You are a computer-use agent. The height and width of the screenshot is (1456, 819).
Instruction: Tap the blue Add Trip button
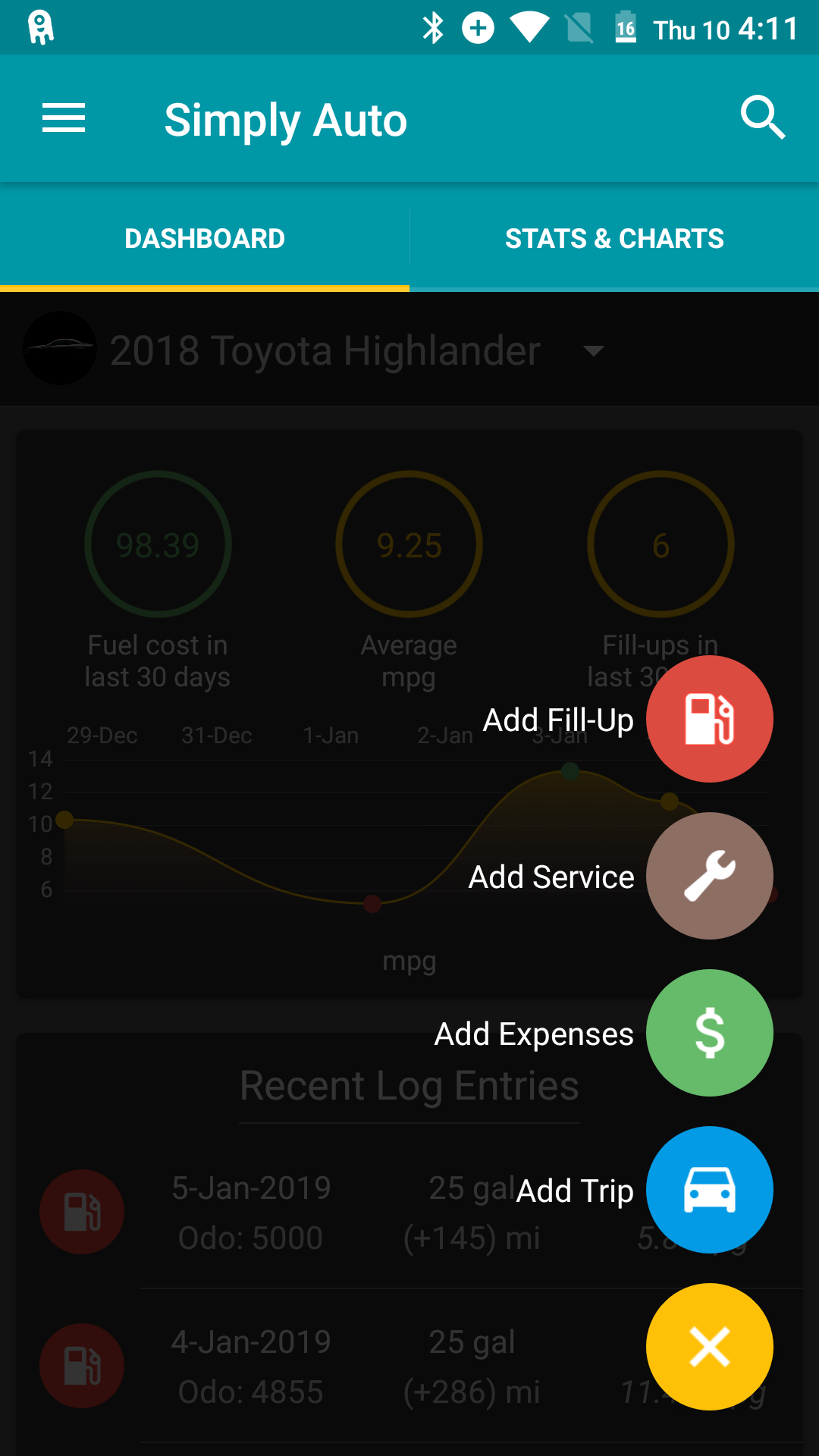(x=709, y=1190)
